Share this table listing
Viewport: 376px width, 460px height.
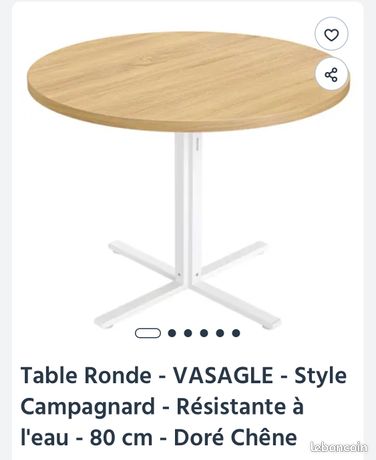[331, 74]
